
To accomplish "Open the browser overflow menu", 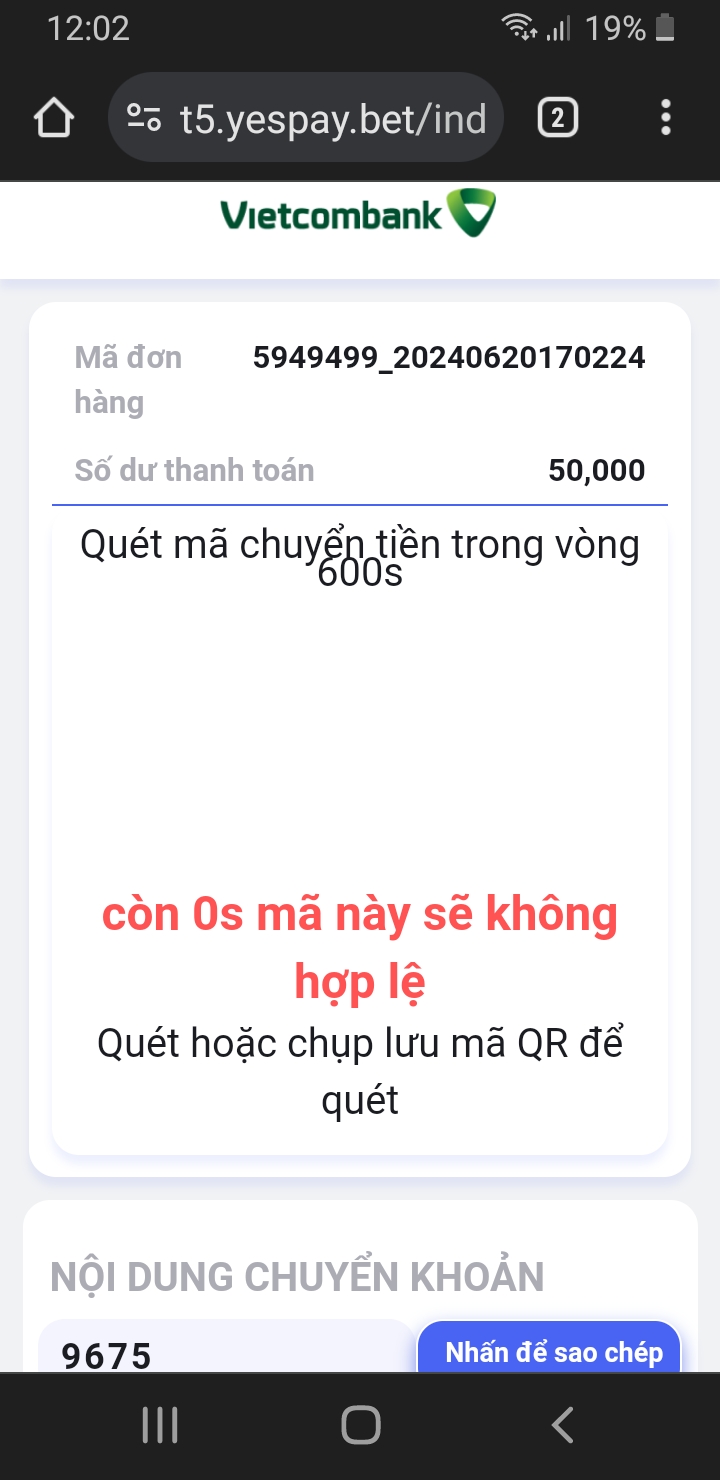I will [x=666, y=118].
